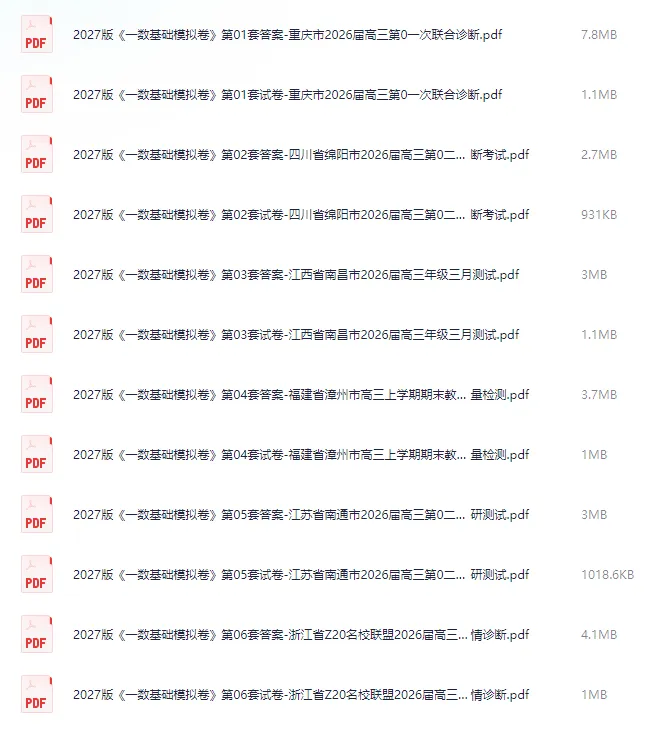
Task: Tap 第05套试卷 江苏省南通市 PDF
Action: 301,575
